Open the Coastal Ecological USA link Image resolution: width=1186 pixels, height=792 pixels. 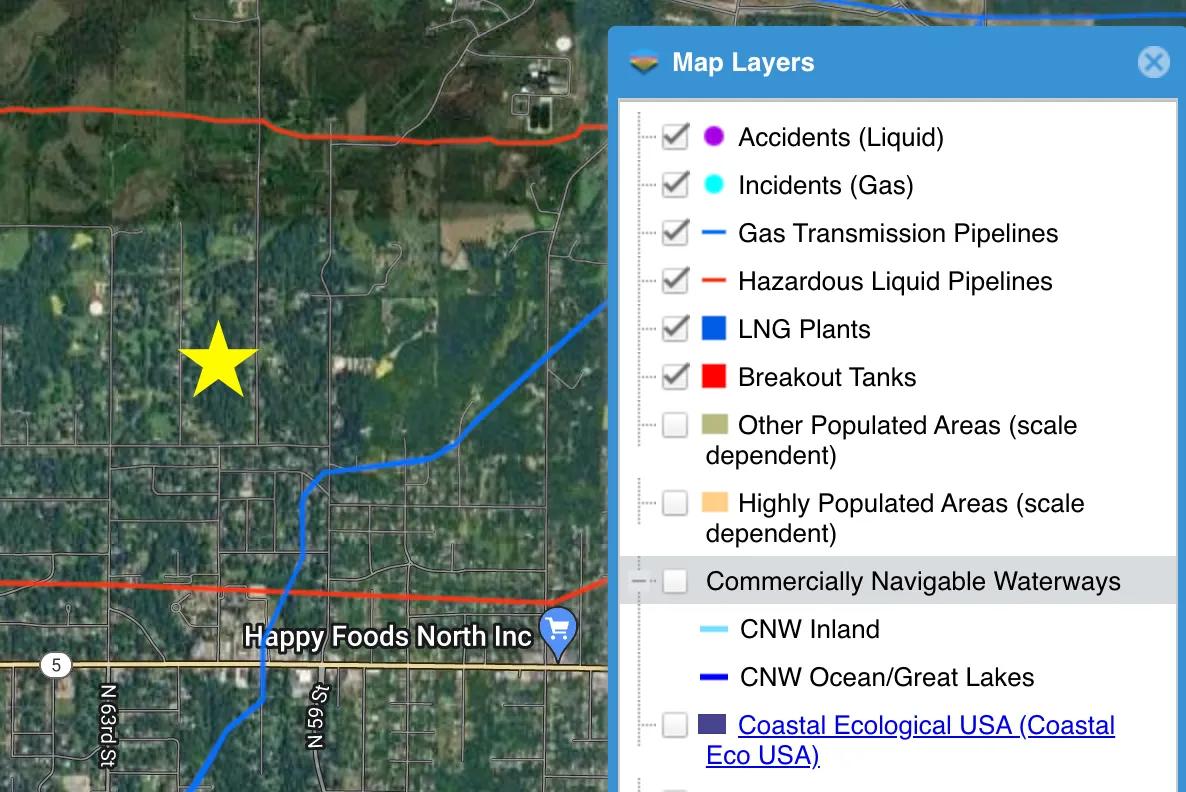pyautogui.click(x=925, y=725)
